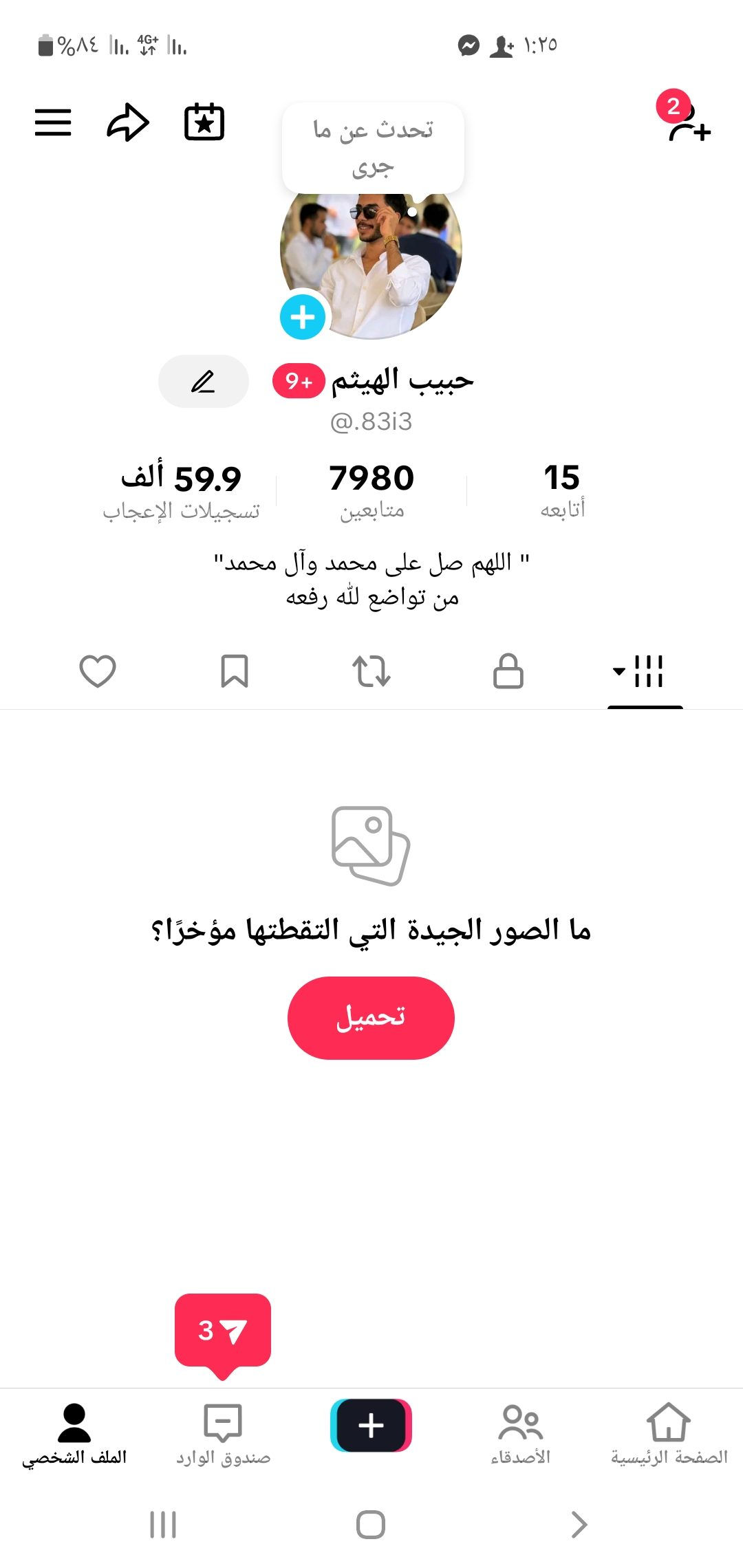Edit profile with the pencil button
The image size is (743, 1568).
(x=203, y=382)
